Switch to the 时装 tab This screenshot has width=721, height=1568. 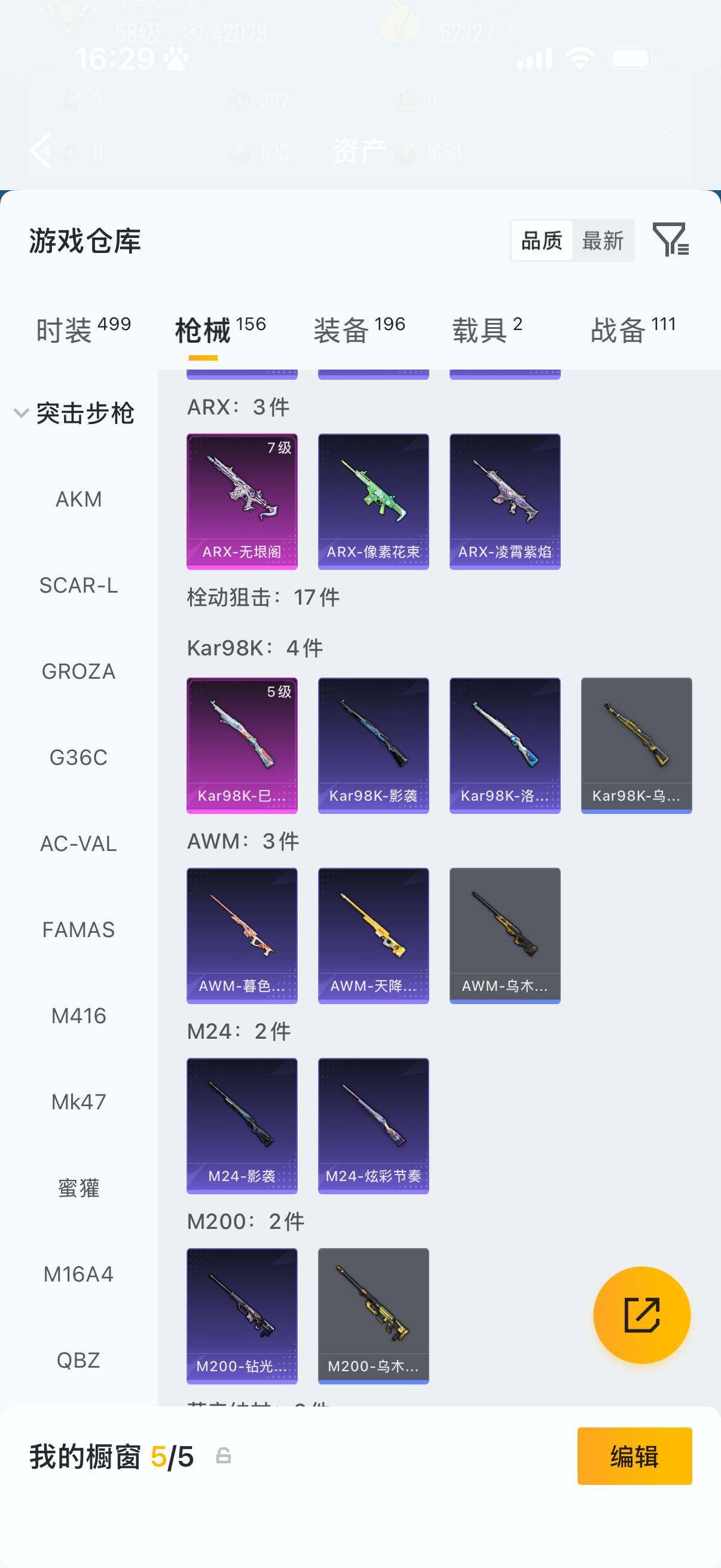[x=83, y=330]
